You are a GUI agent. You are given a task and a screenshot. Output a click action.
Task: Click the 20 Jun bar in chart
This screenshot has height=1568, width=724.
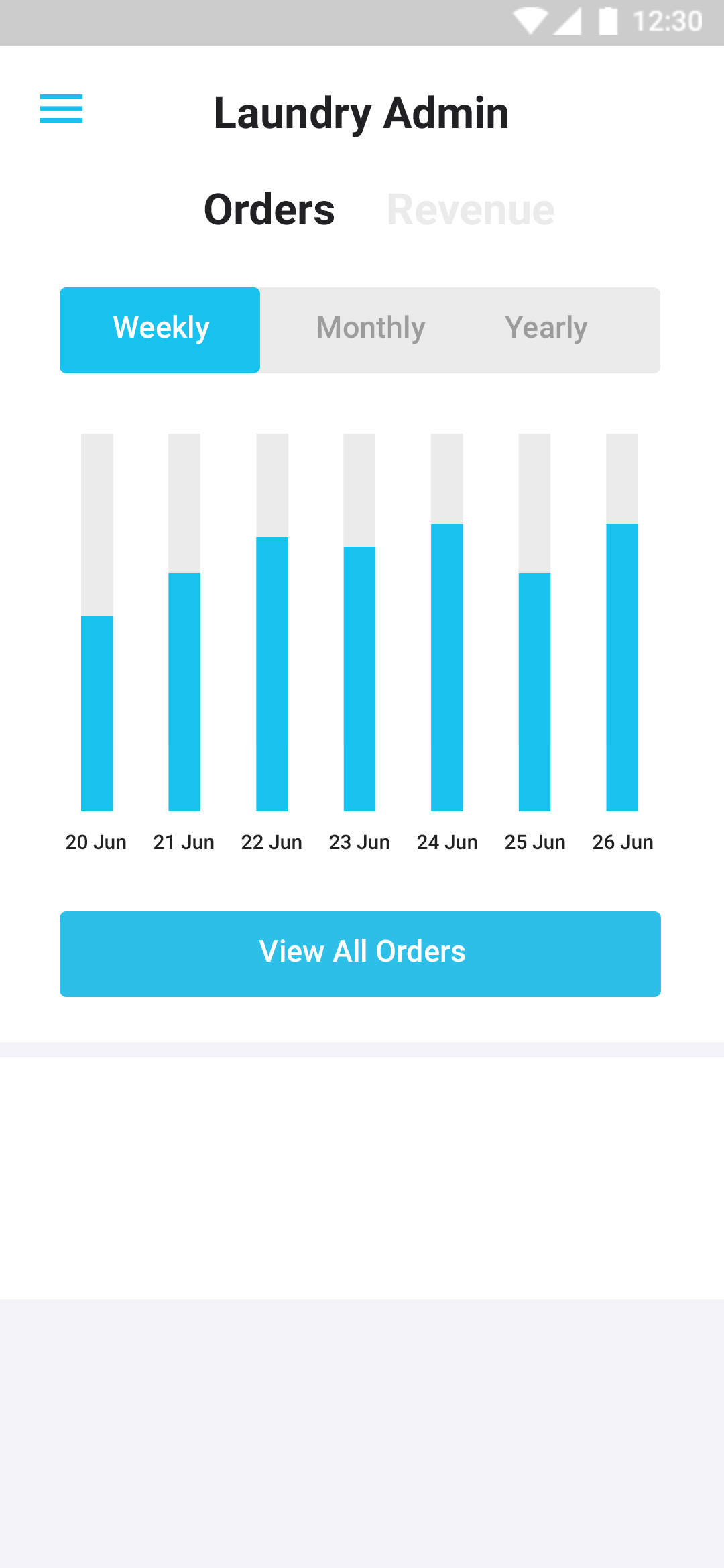[96, 710]
